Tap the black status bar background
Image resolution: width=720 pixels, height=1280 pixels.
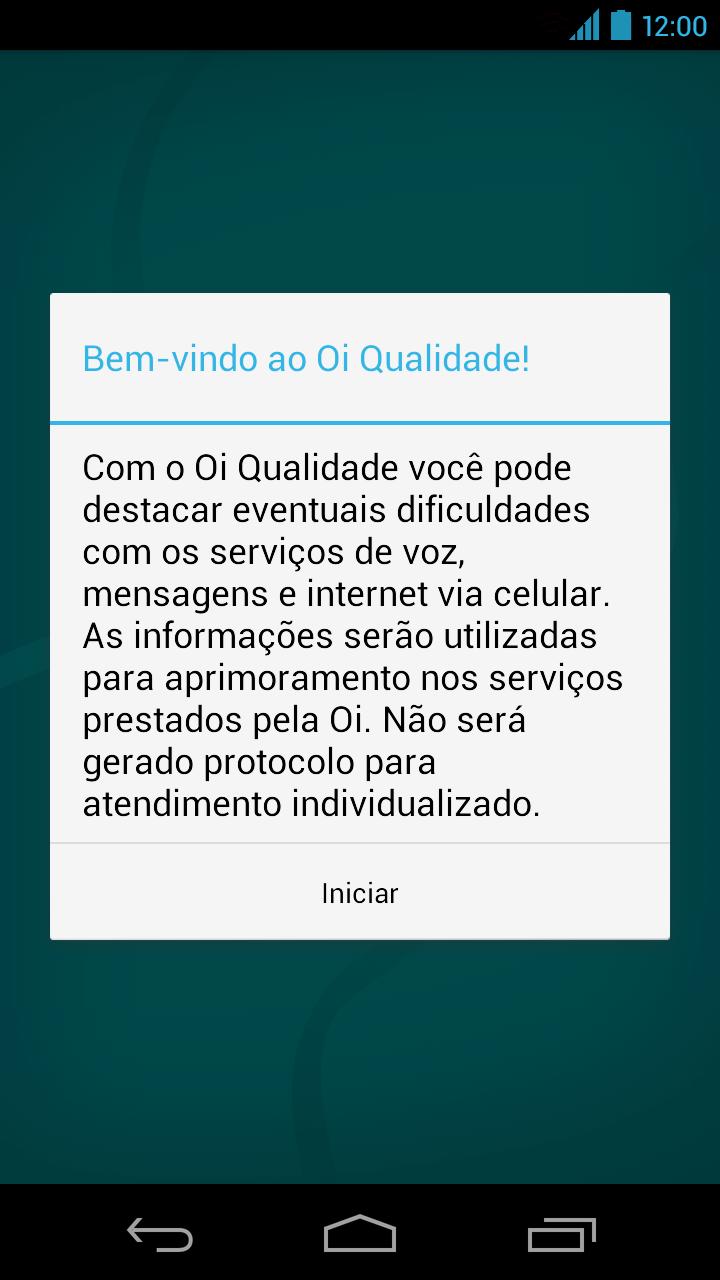(300, 26)
